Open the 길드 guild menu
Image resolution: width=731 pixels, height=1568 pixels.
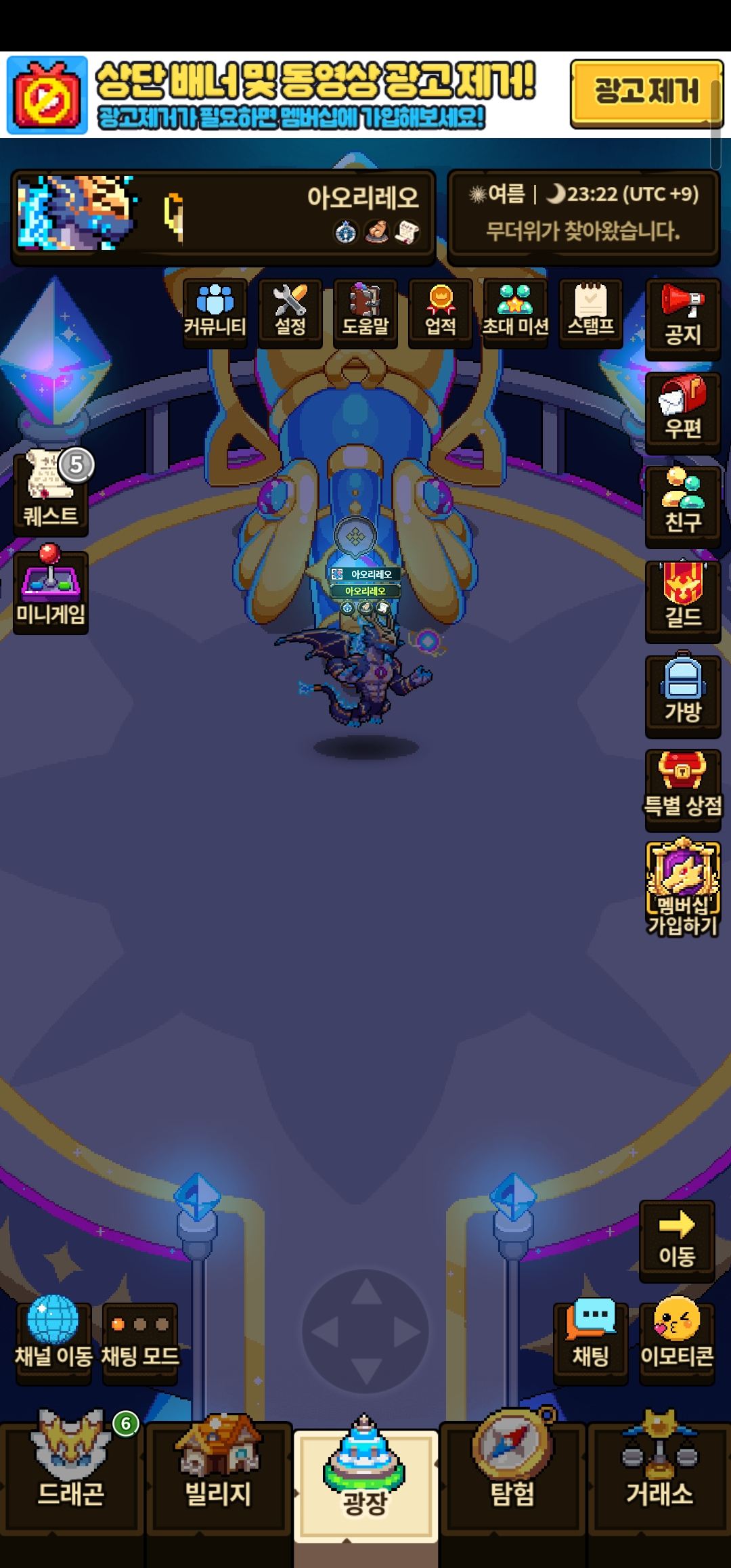coord(682,600)
